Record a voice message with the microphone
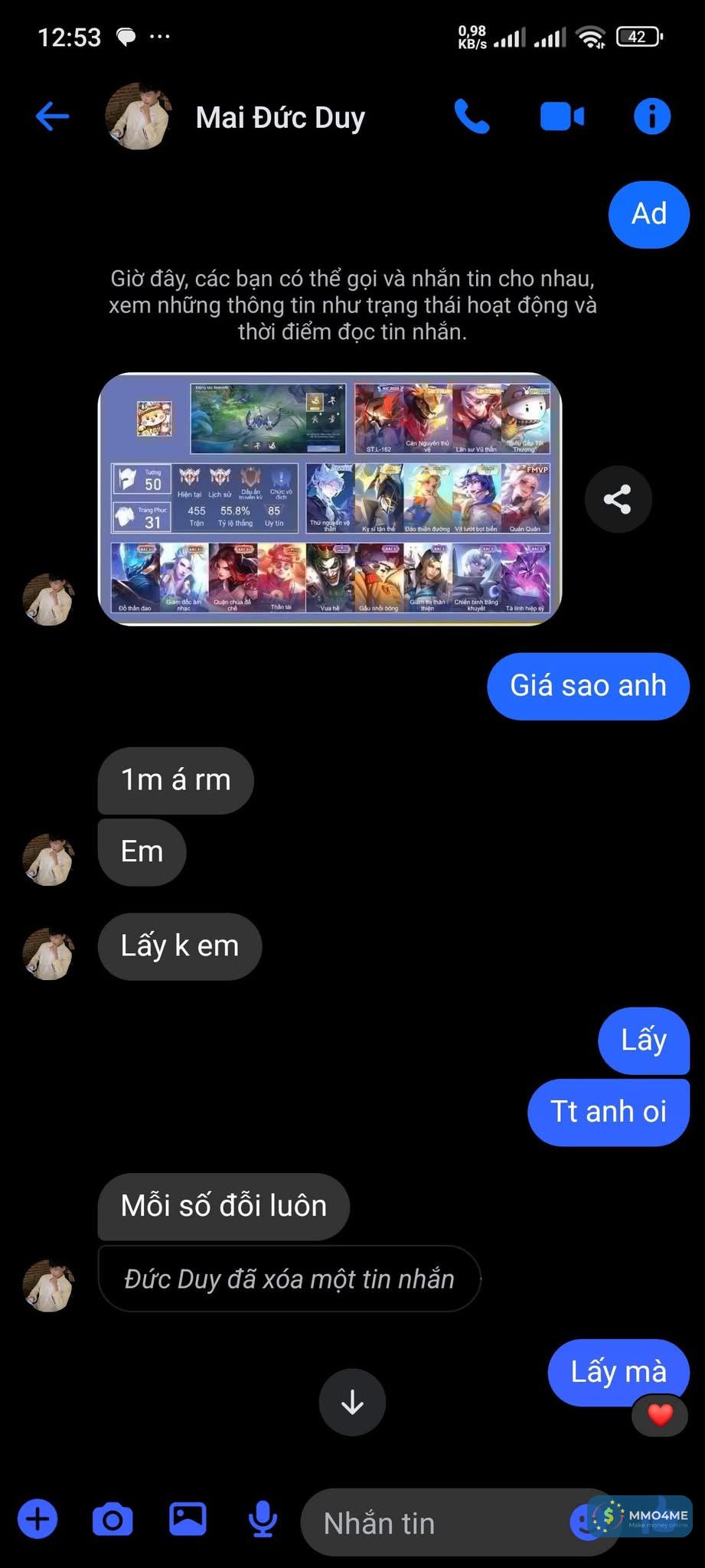Viewport: 705px width, 1568px height. point(263,1519)
